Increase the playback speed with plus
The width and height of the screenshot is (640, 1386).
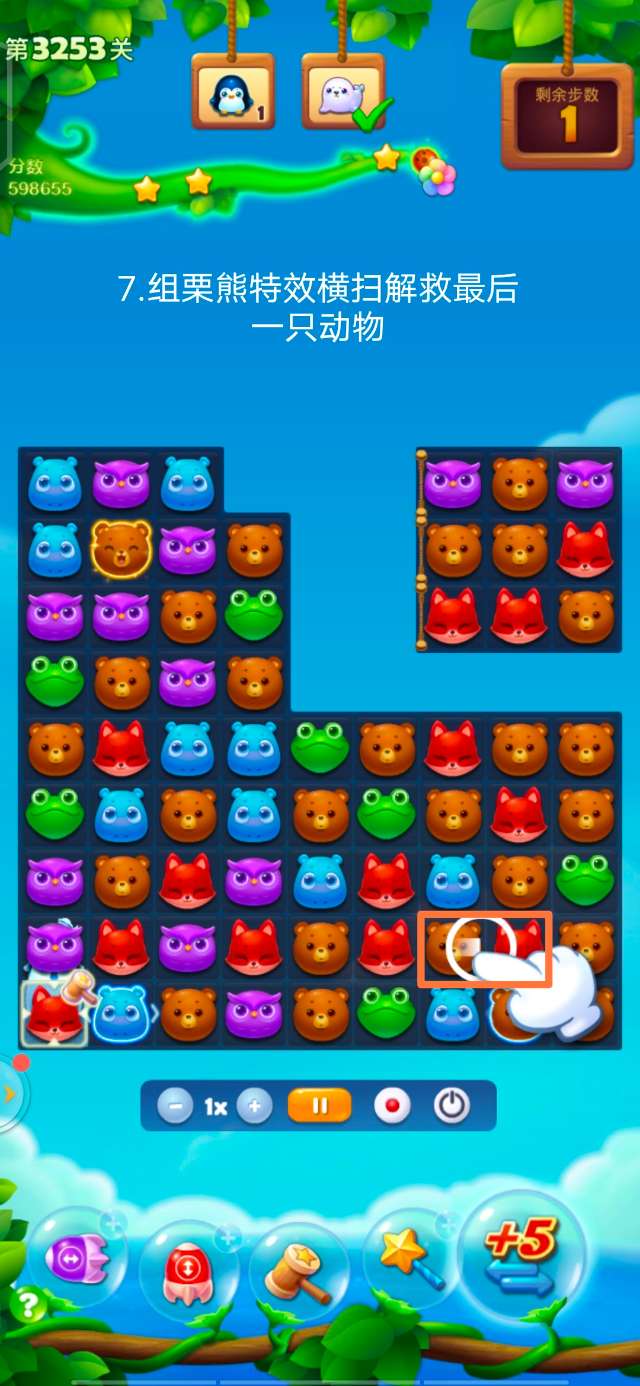coord(255,1107)
